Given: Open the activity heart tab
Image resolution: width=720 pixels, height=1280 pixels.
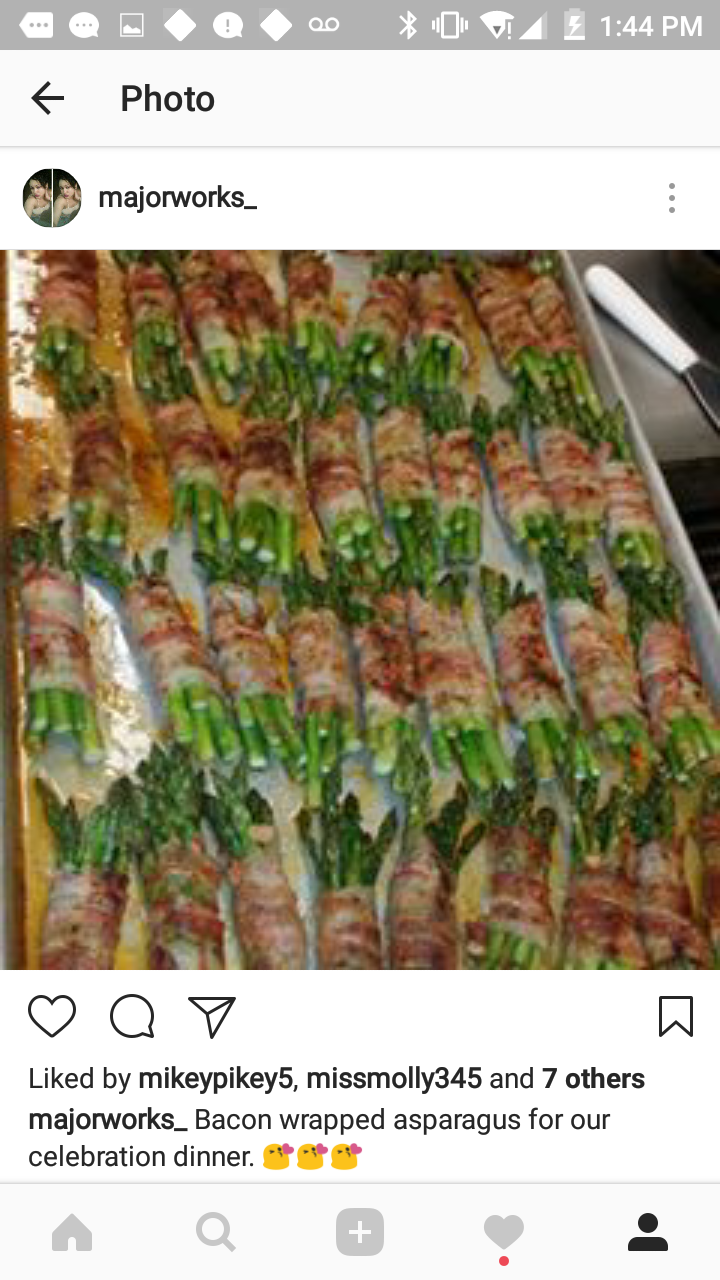Looking at the screenshot, I should point(504,1234).
